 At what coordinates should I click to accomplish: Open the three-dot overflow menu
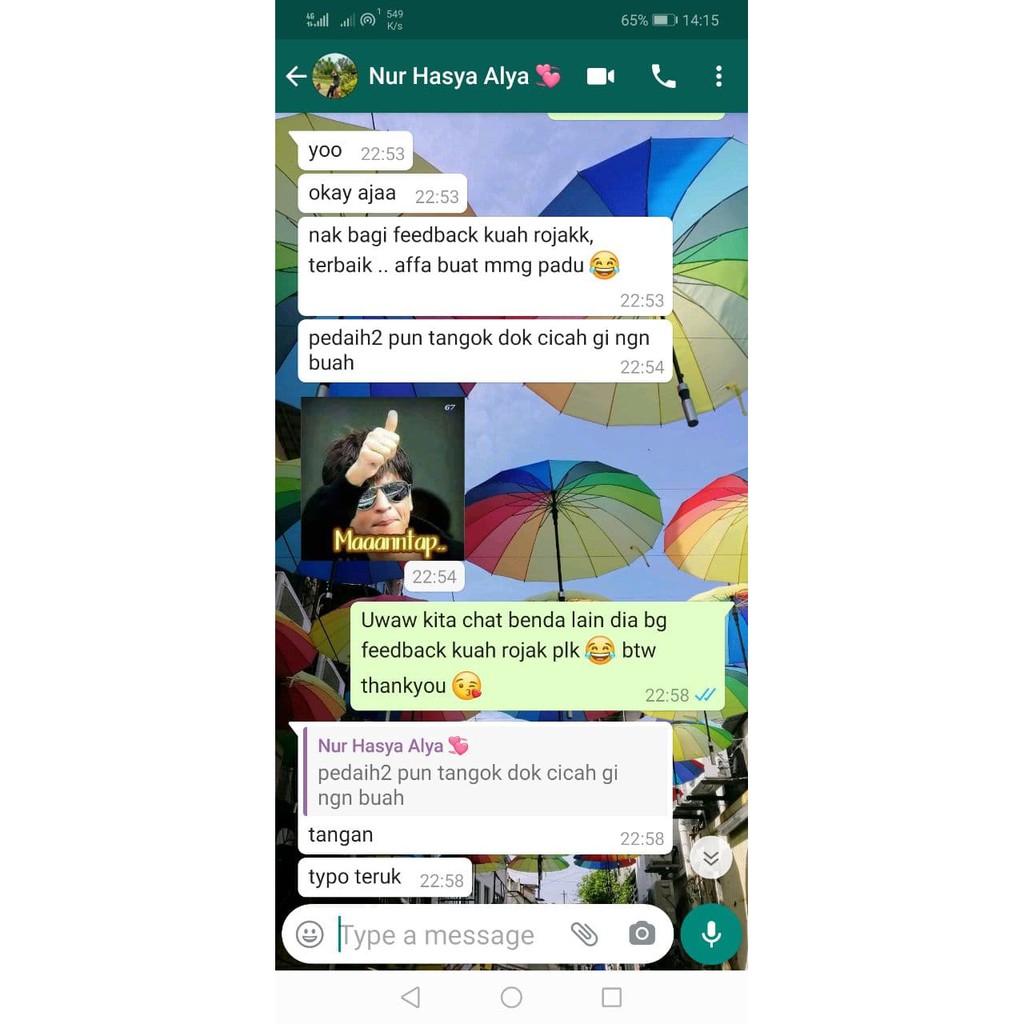(718, 76)
